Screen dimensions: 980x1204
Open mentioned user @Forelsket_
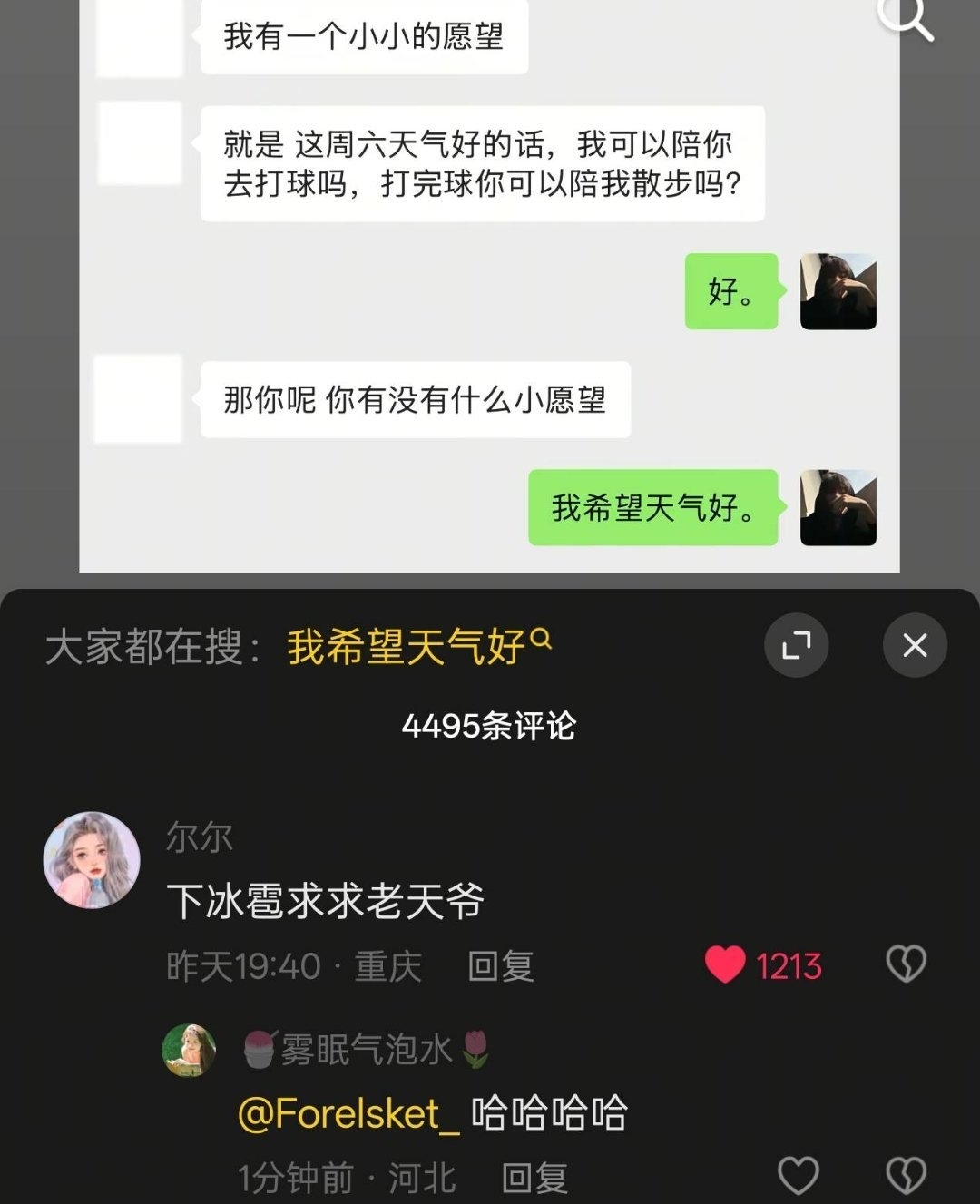point(348,1113)
